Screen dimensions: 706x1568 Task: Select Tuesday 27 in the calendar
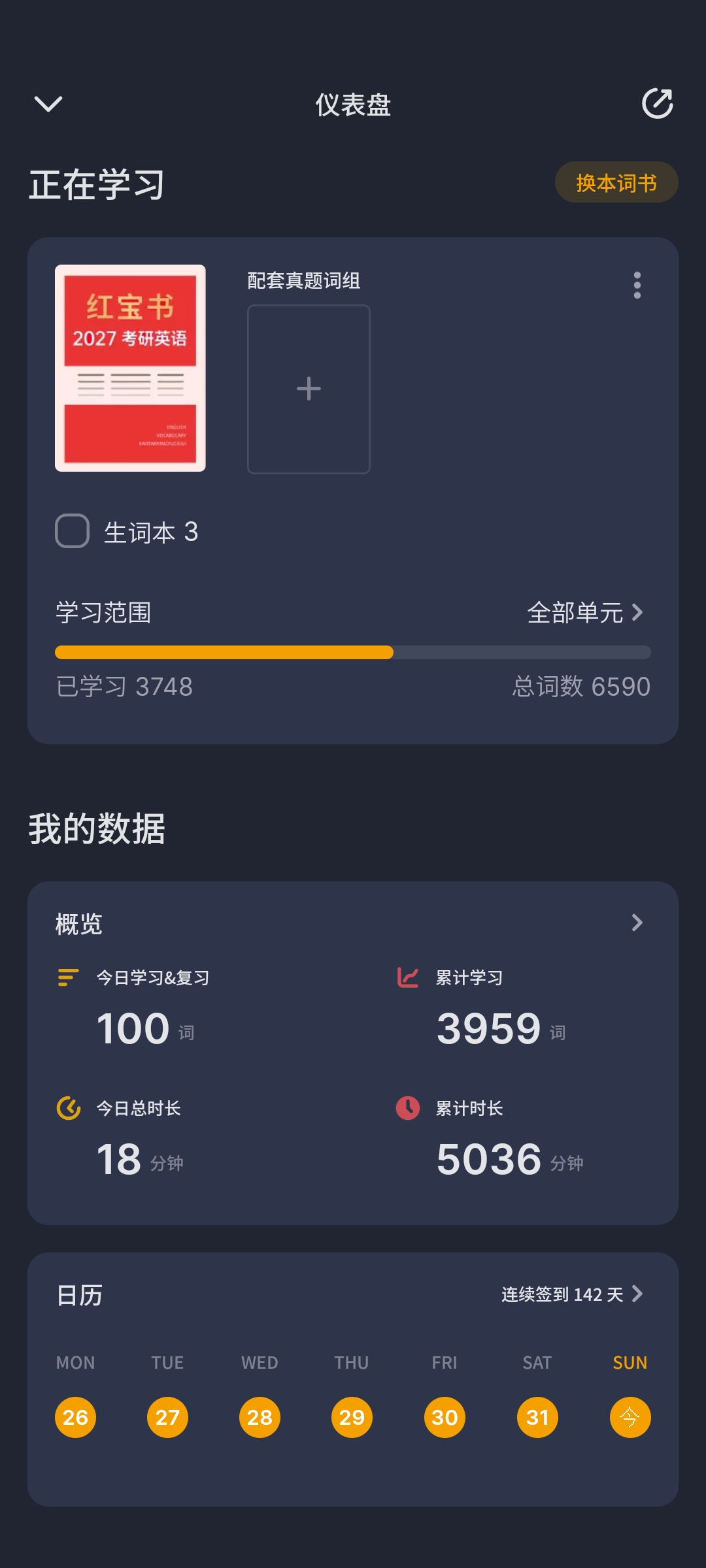click(x=167, y=1417)
